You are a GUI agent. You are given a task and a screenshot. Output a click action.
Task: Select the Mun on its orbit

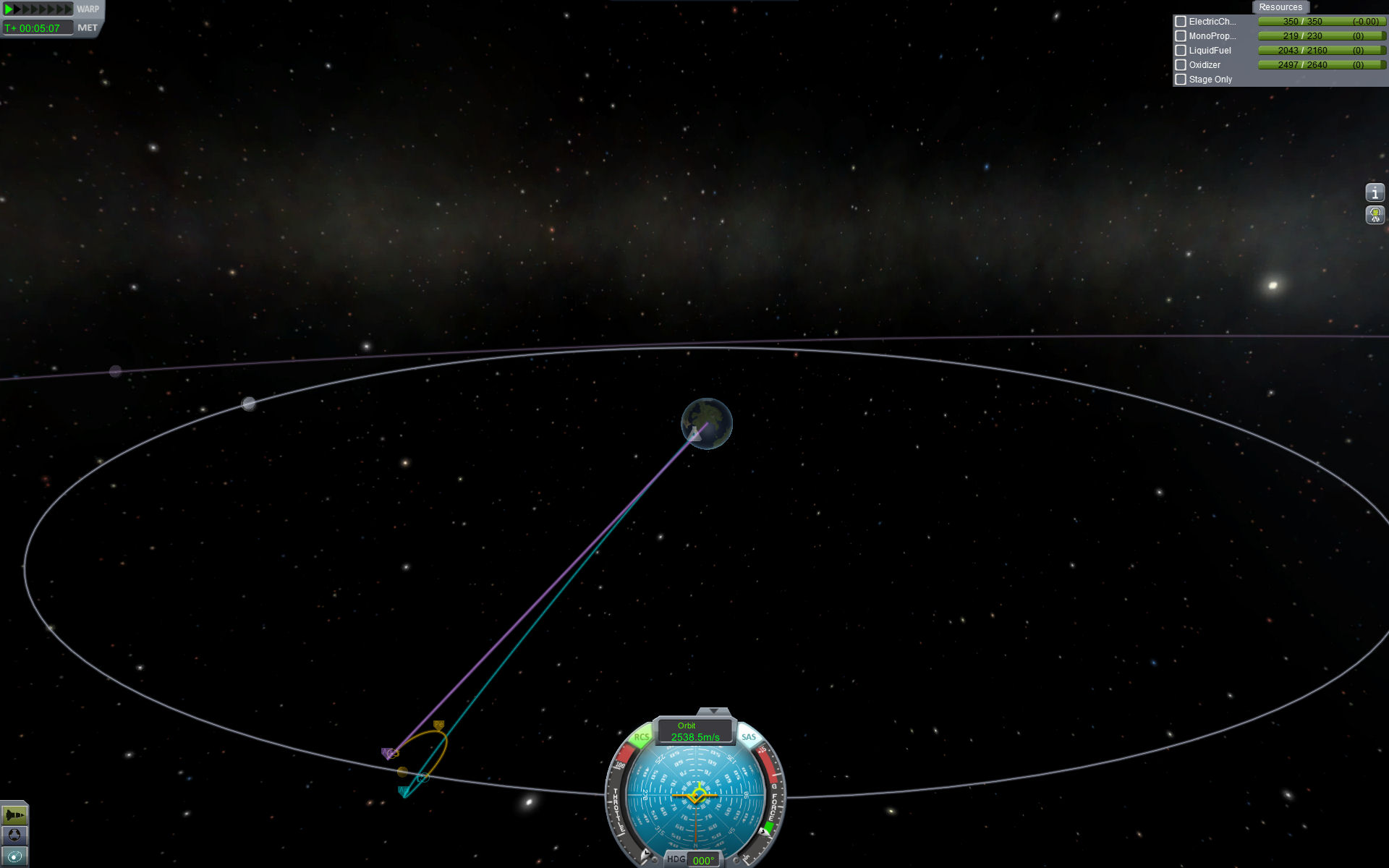tap(248, 404)
